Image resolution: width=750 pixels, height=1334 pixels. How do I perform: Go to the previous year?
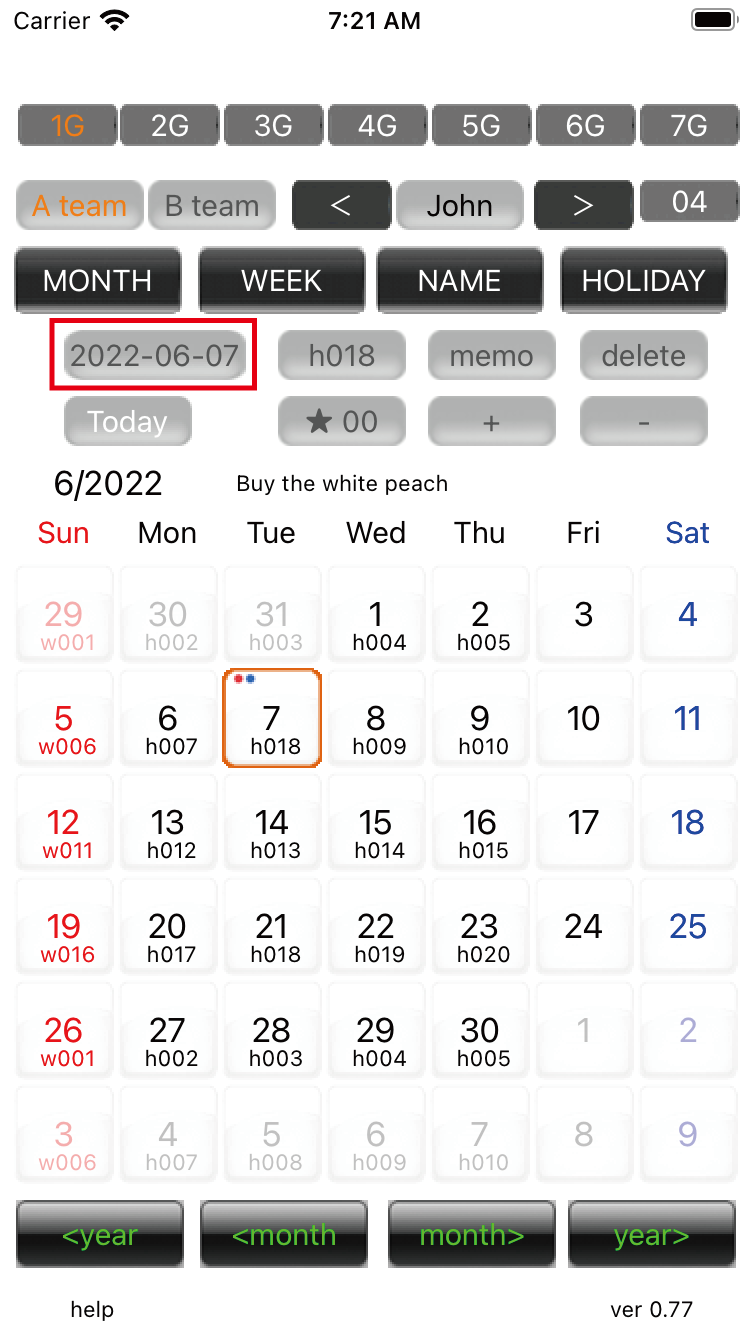pyautogui.click(x=100, y=1235)
